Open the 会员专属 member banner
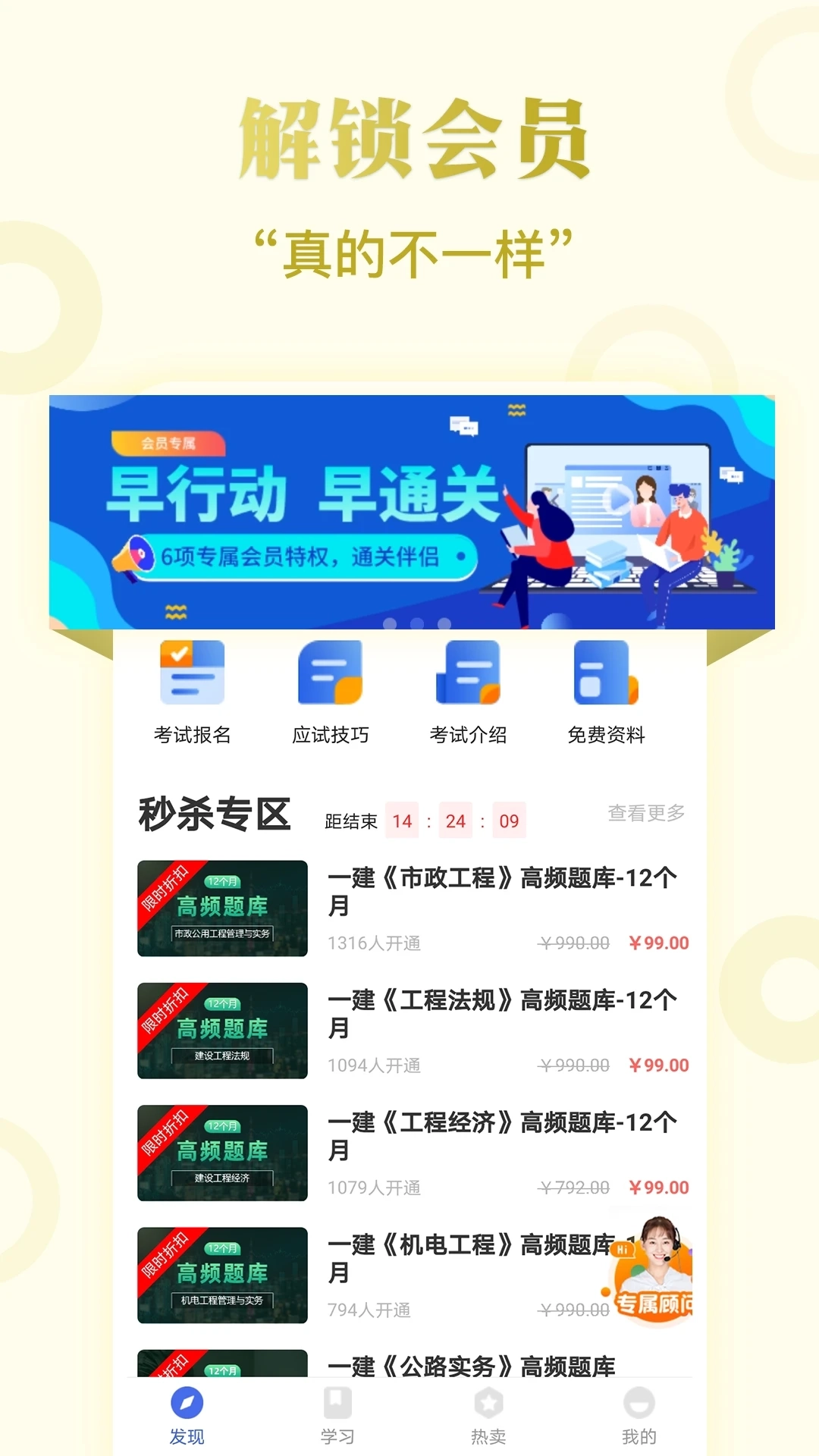This screenshot has width=819, height=1456. tap(409, 514)
